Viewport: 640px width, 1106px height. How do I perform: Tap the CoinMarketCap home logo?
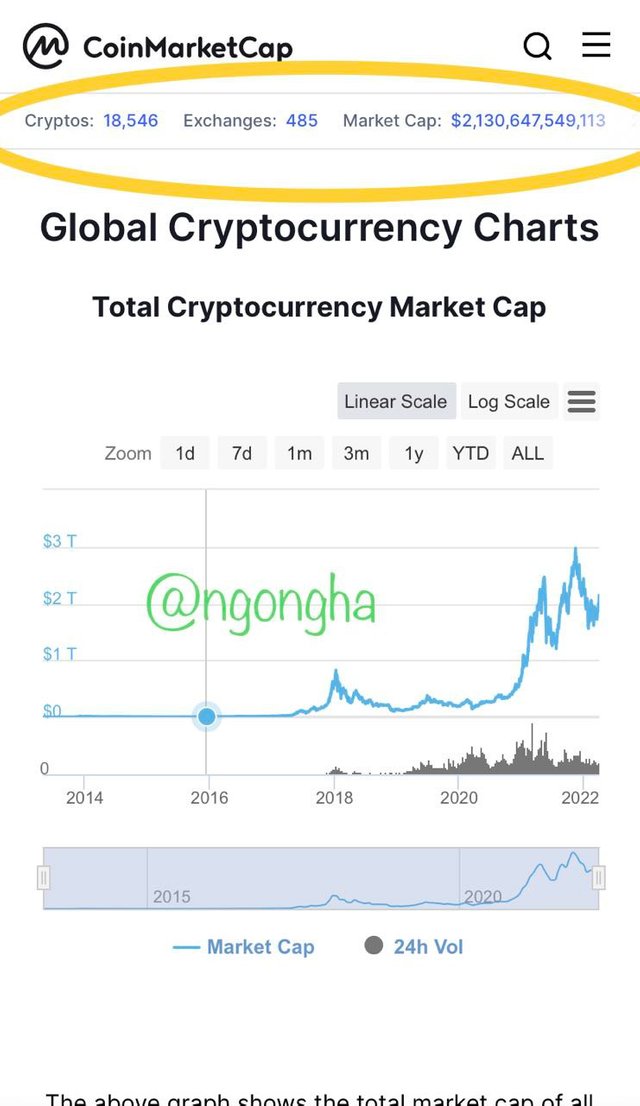[157, 47]
